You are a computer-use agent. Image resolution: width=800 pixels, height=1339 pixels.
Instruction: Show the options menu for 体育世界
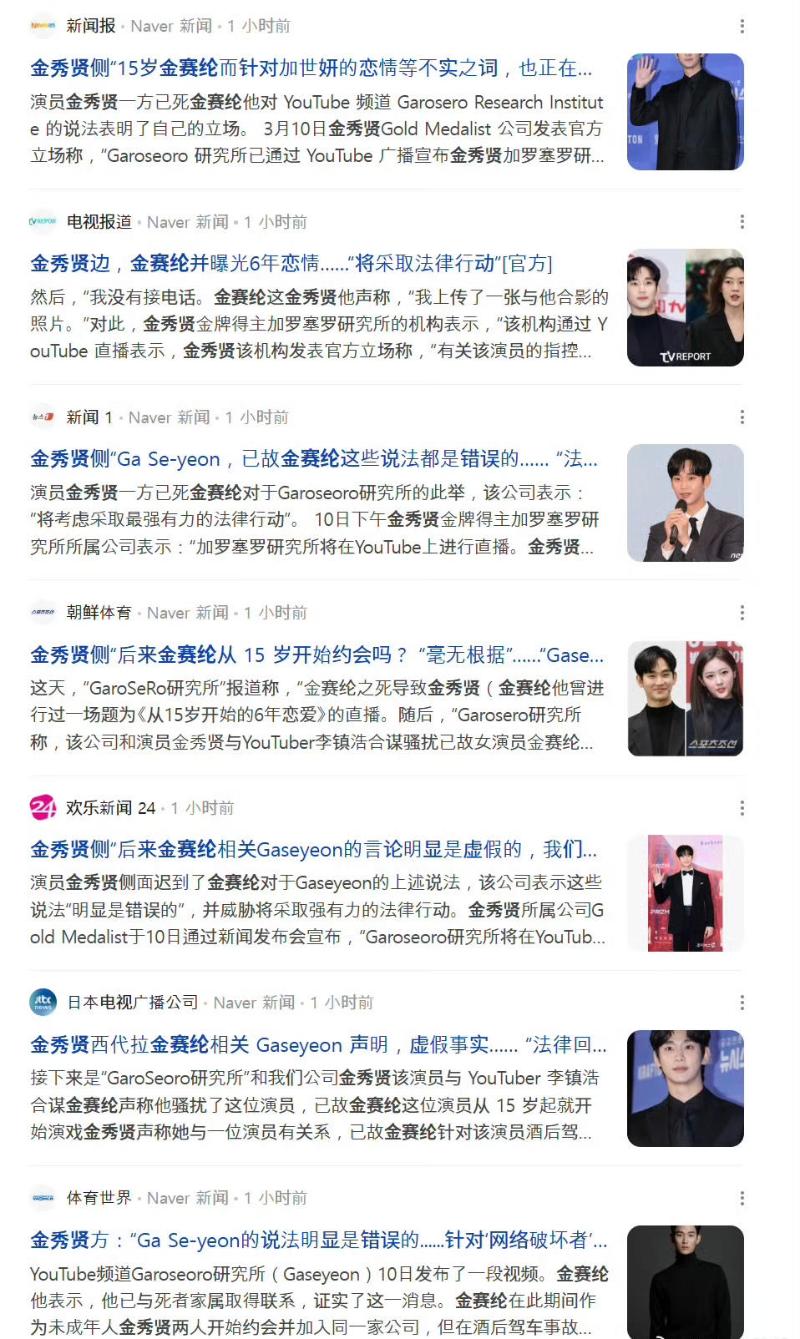point(741,1198)
